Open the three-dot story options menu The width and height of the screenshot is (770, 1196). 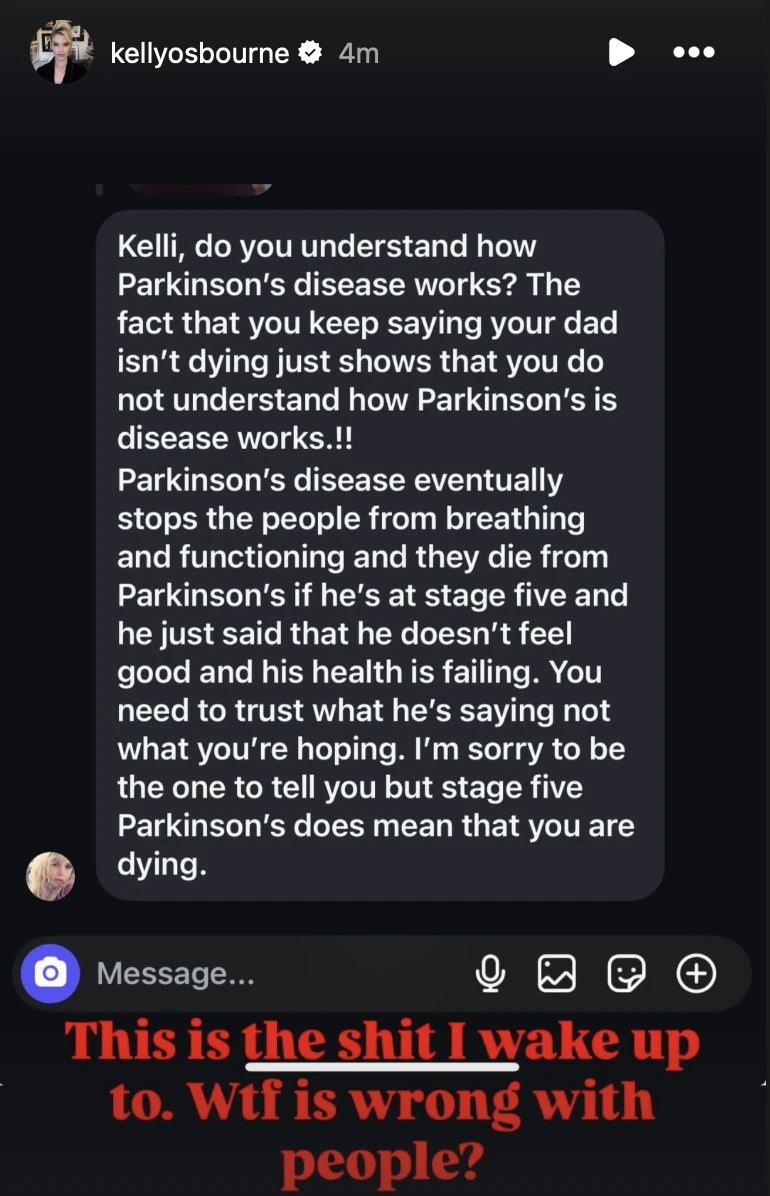[x=694, y=53]
